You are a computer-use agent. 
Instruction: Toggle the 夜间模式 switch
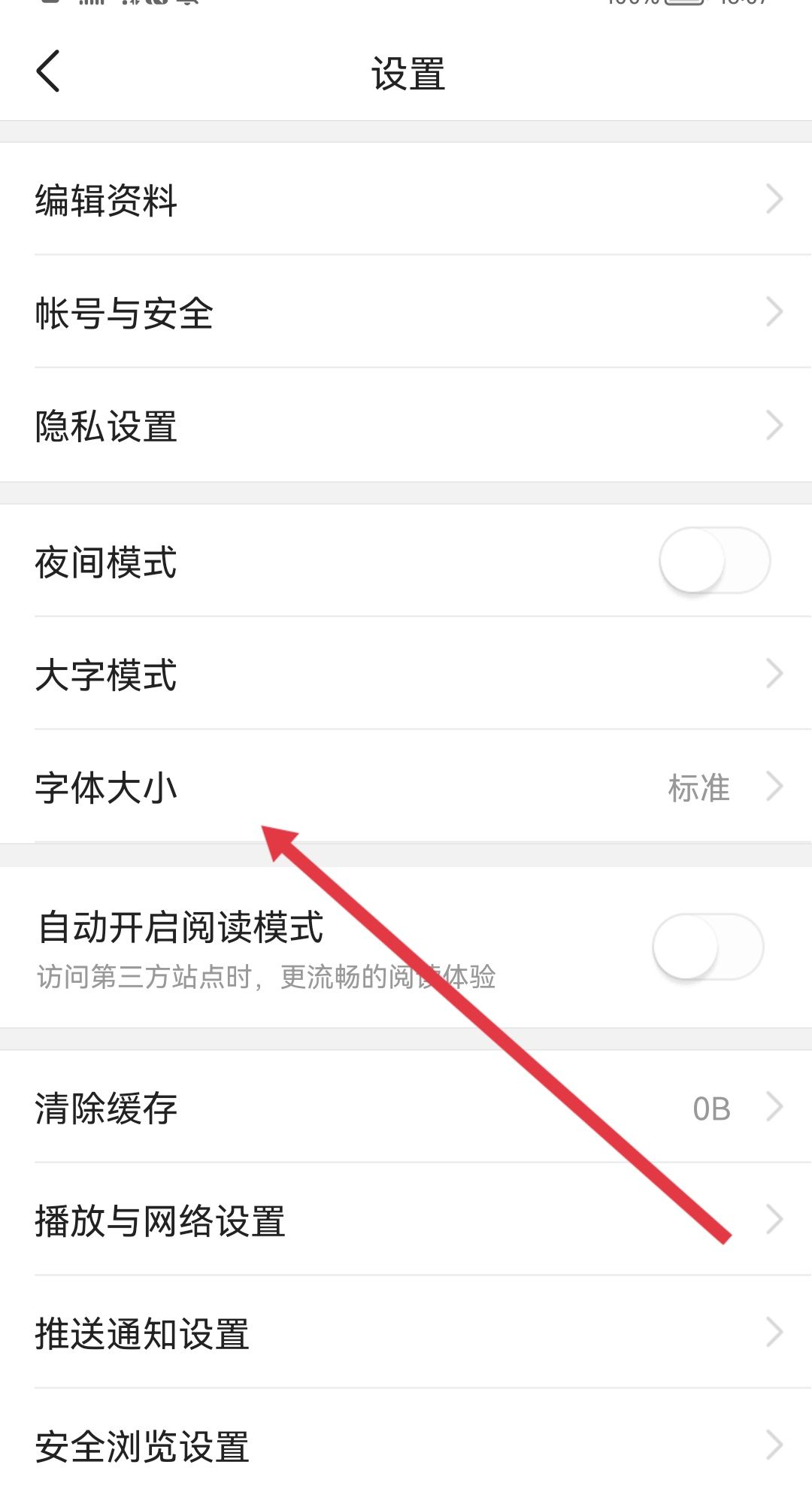coord(714,561)
